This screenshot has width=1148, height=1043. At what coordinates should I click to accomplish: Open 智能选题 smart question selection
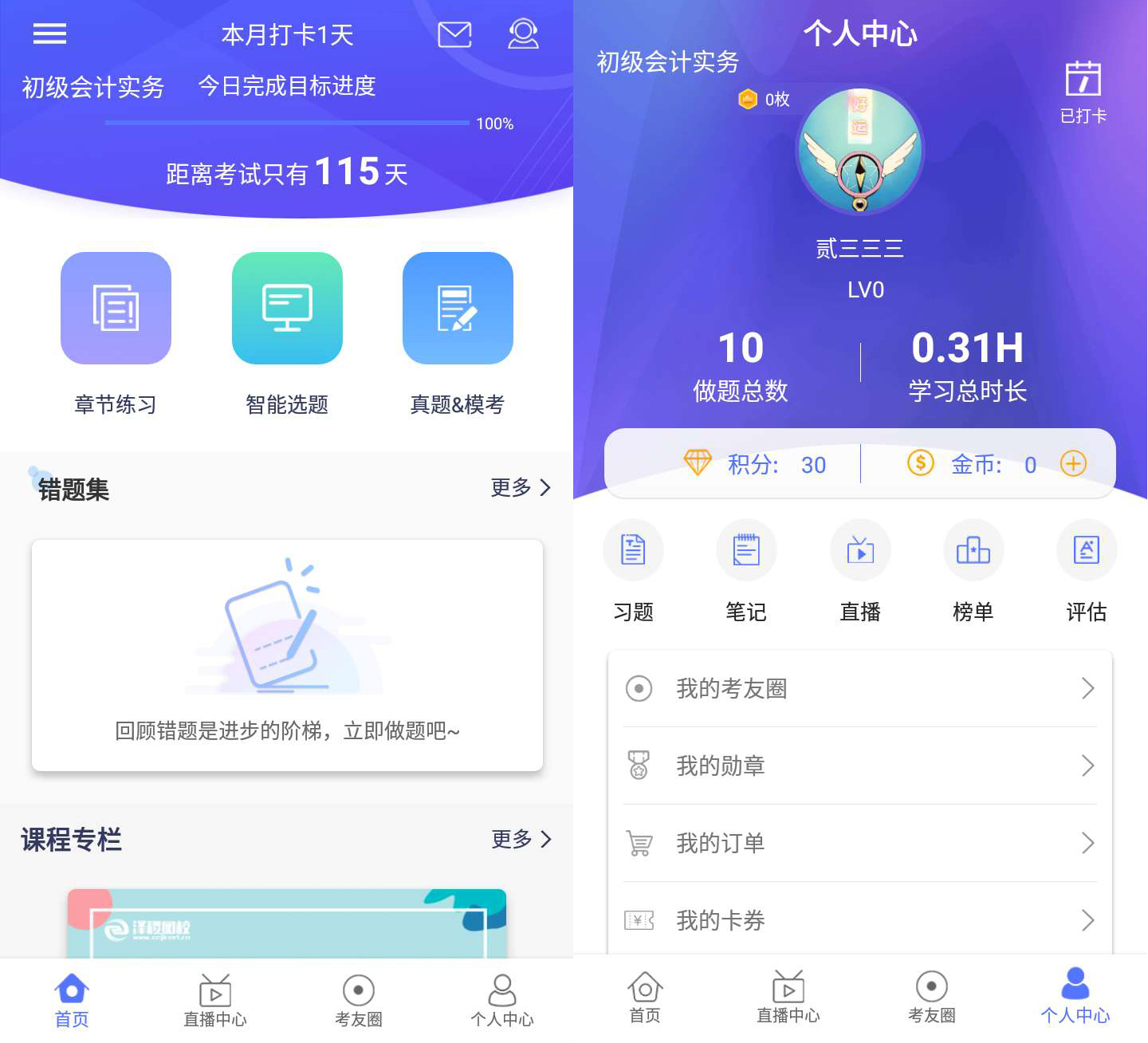[287, 309]
